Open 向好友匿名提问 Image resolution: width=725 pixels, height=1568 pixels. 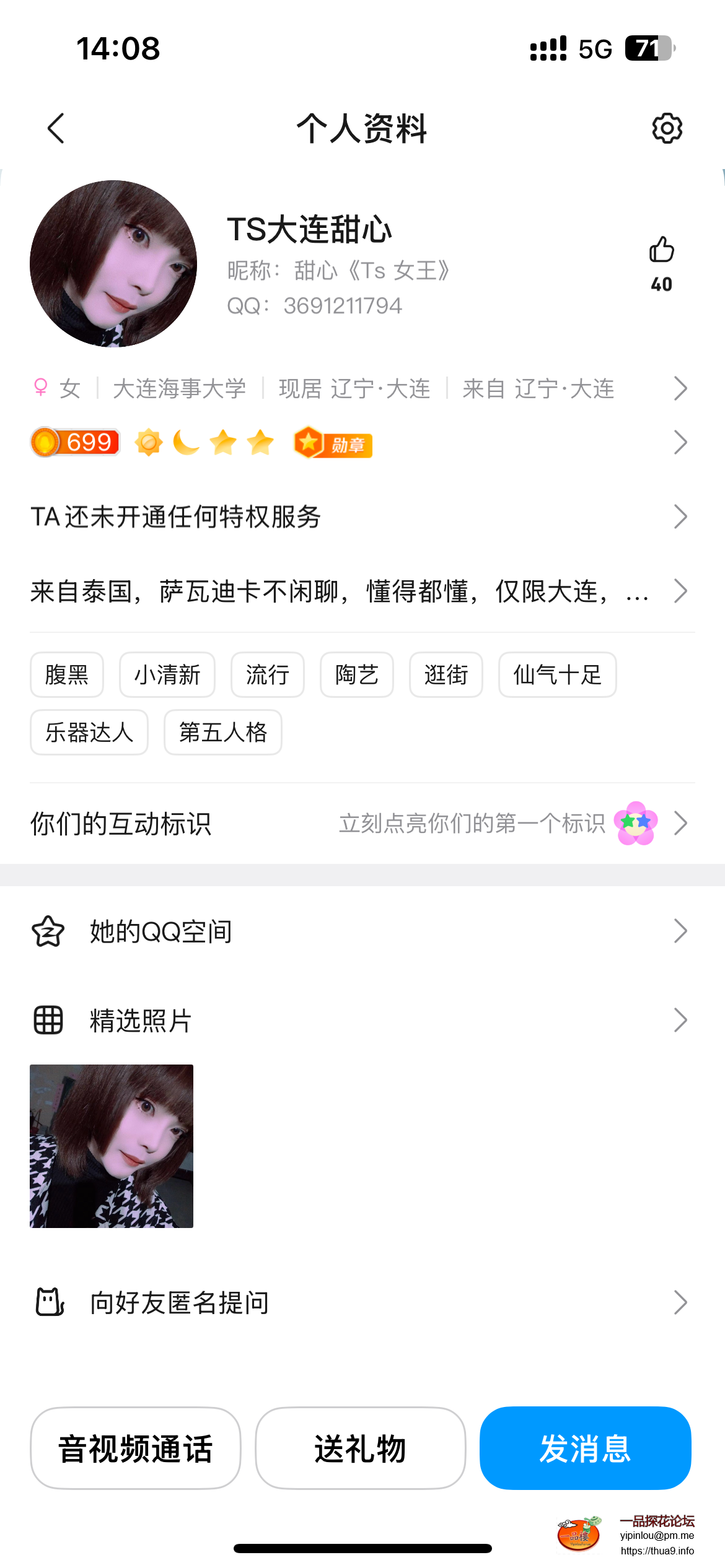[x=359, y=1303]
